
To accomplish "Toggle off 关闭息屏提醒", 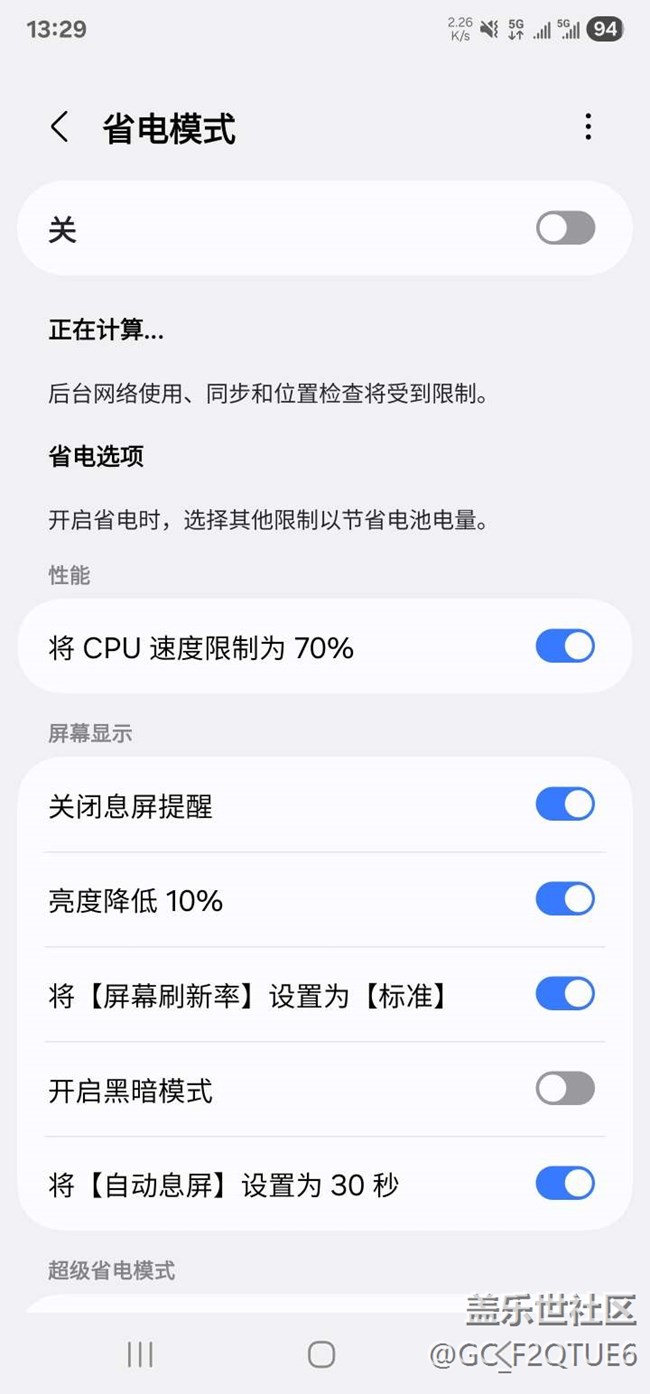I will tap(565, 804).
